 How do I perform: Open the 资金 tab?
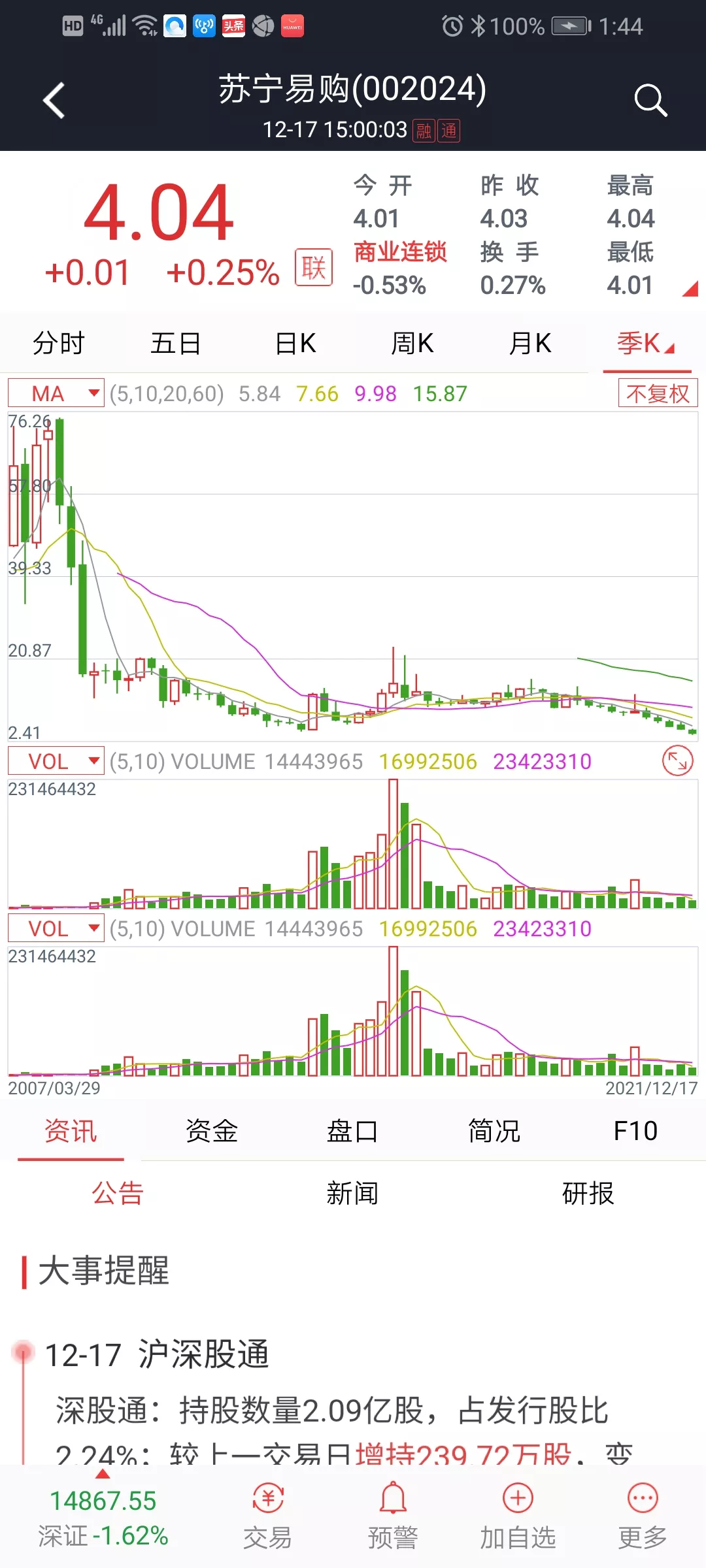click(x=212, y=1131)
